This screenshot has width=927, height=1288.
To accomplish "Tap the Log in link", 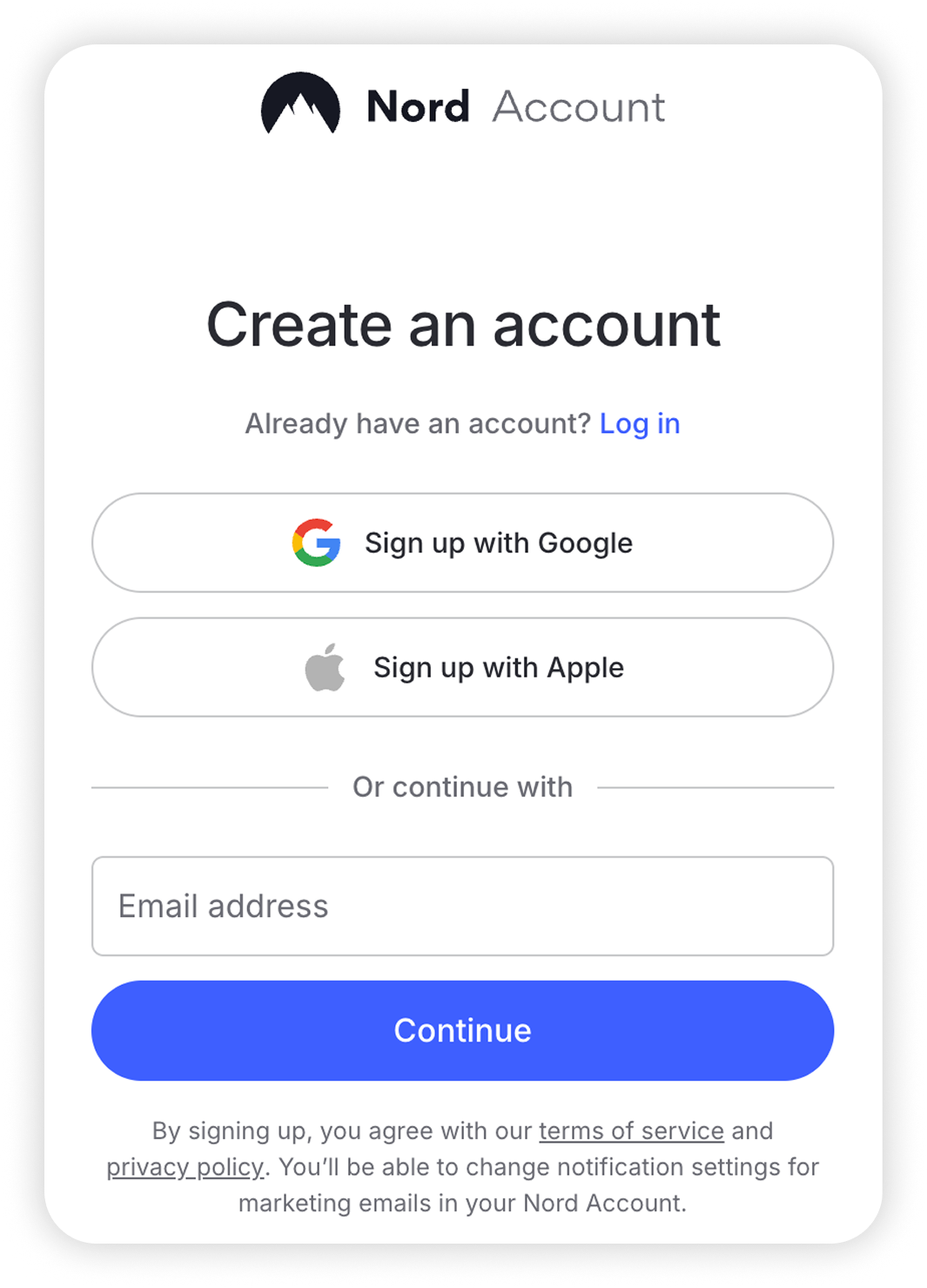I will click(639, 424).
